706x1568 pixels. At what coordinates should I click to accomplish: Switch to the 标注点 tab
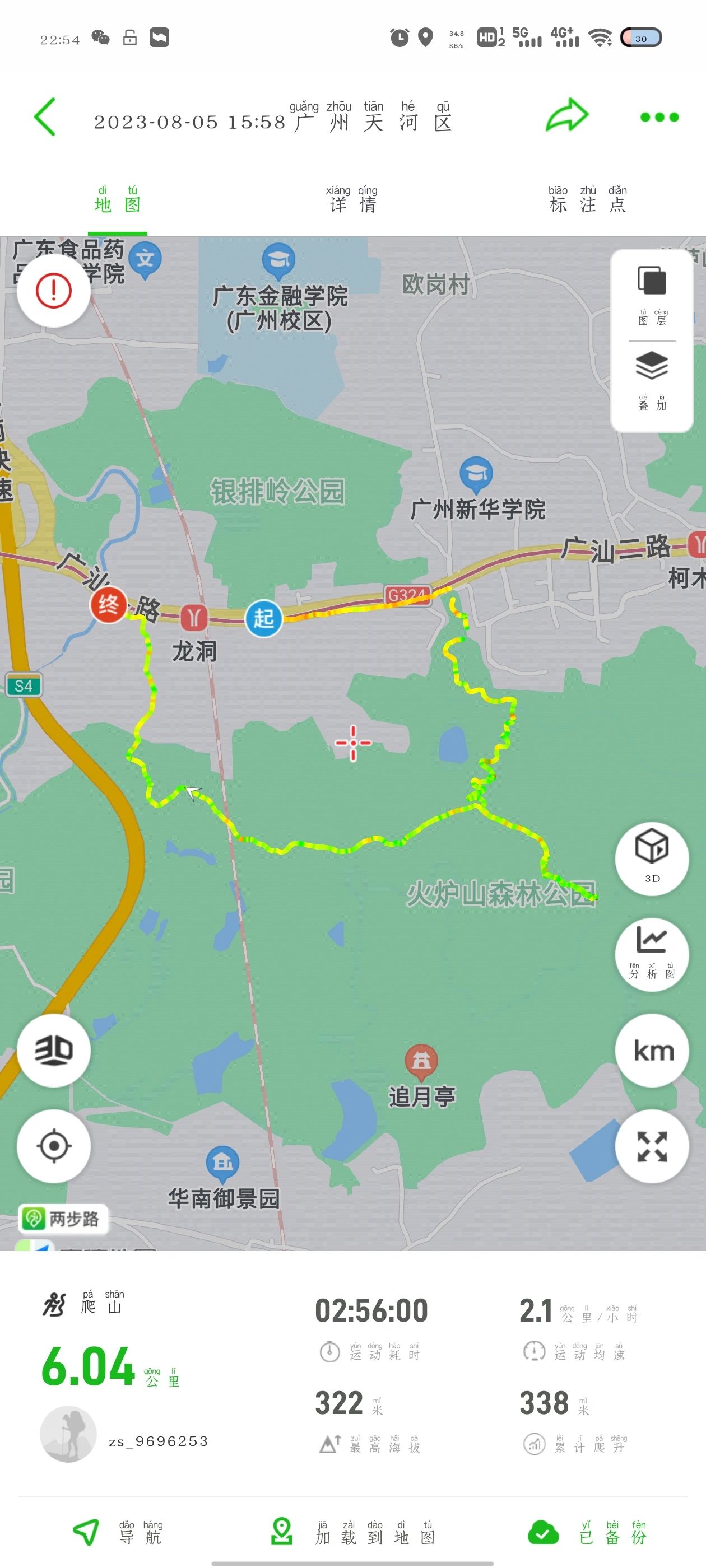[x=587, y=201]
